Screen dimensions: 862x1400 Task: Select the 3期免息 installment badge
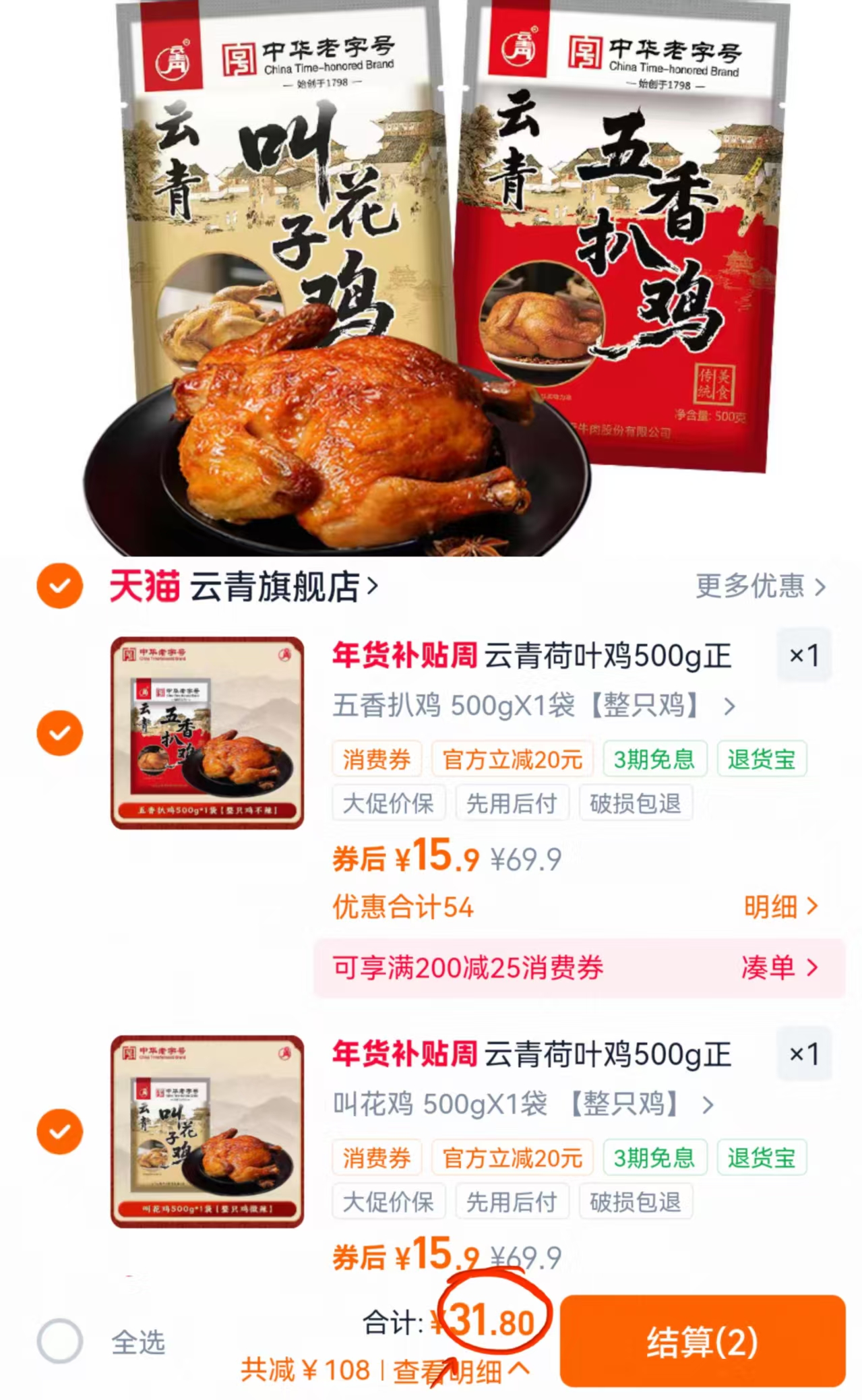[654, 760]
